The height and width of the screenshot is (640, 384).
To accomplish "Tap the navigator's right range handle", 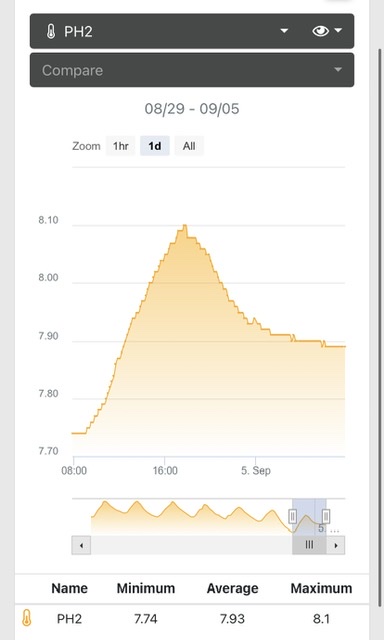I will click(326, 516).
